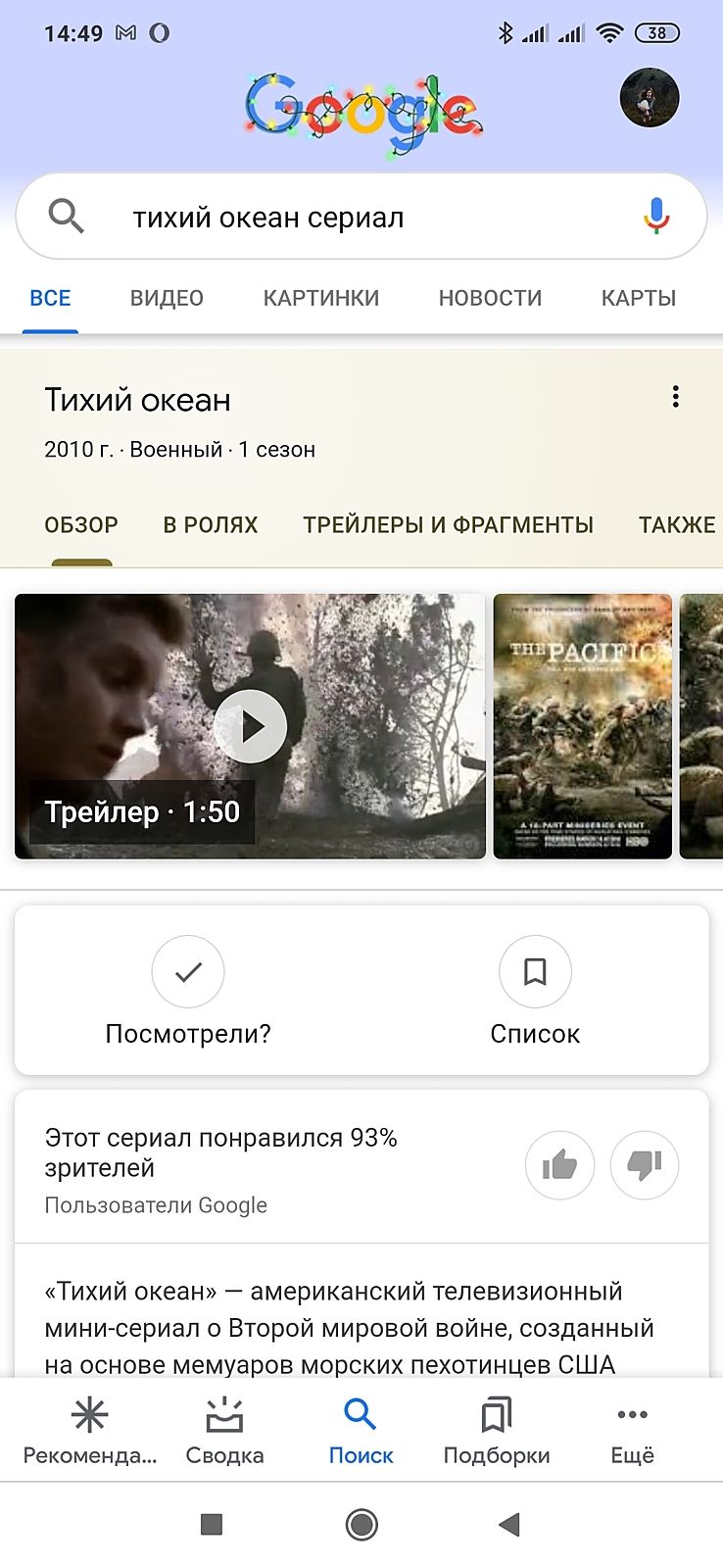This screenshot has height=1568, width=723.
Task: Go to the Рекомендации bottom tab
Action: (89, 1431)
